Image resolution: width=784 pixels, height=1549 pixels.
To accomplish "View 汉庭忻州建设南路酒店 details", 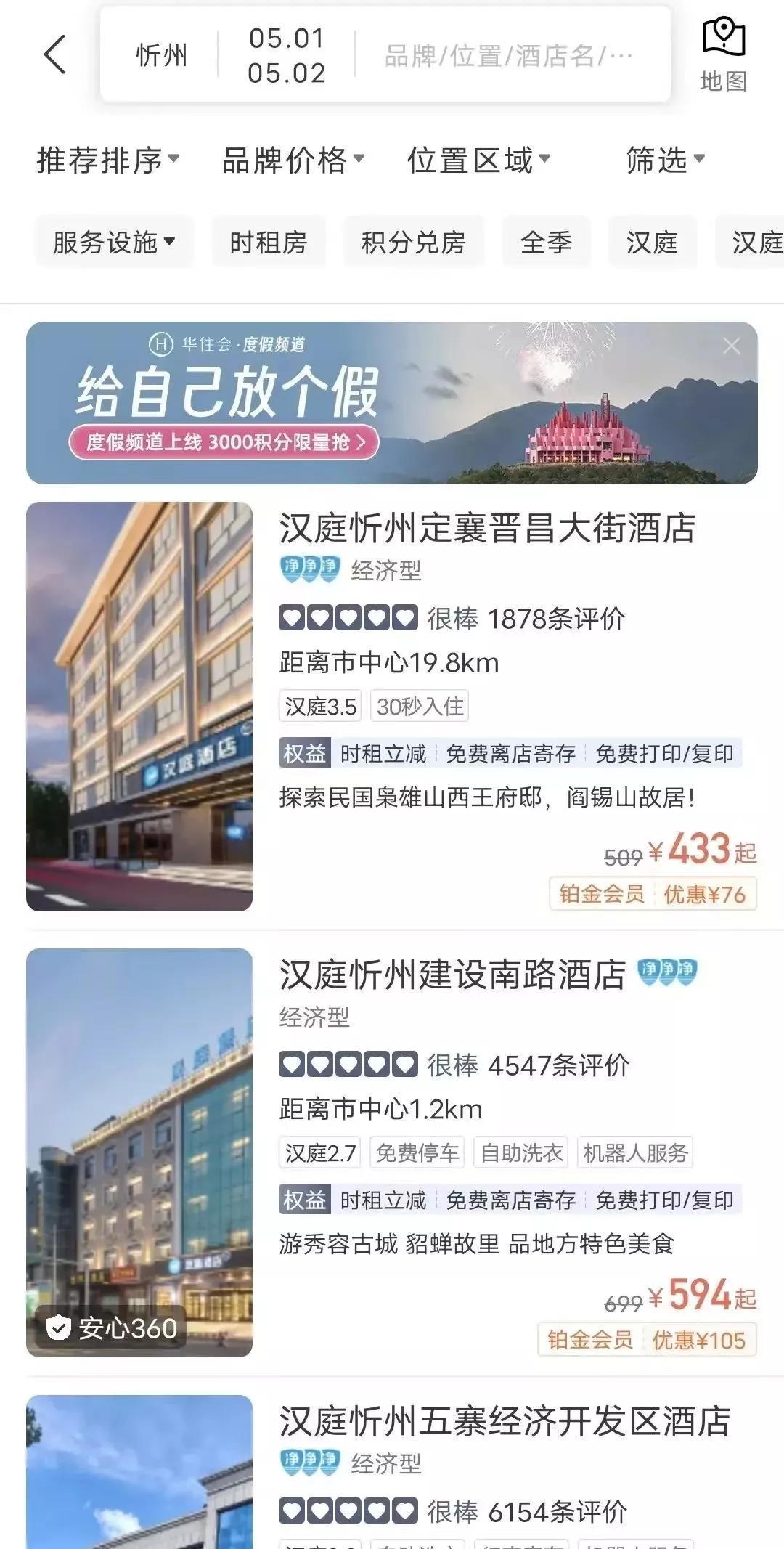I will point(452,975).
